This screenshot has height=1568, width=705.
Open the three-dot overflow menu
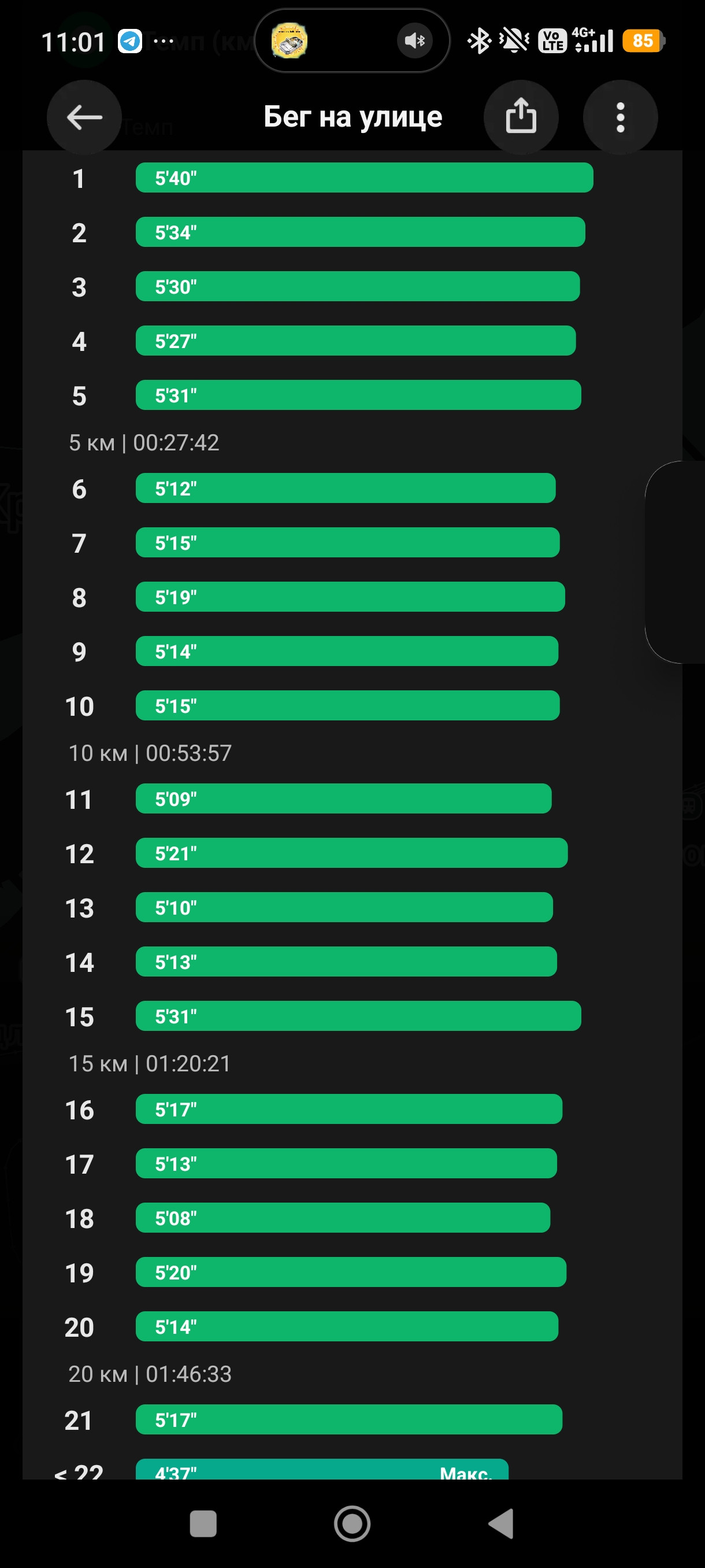pos(620,117)
